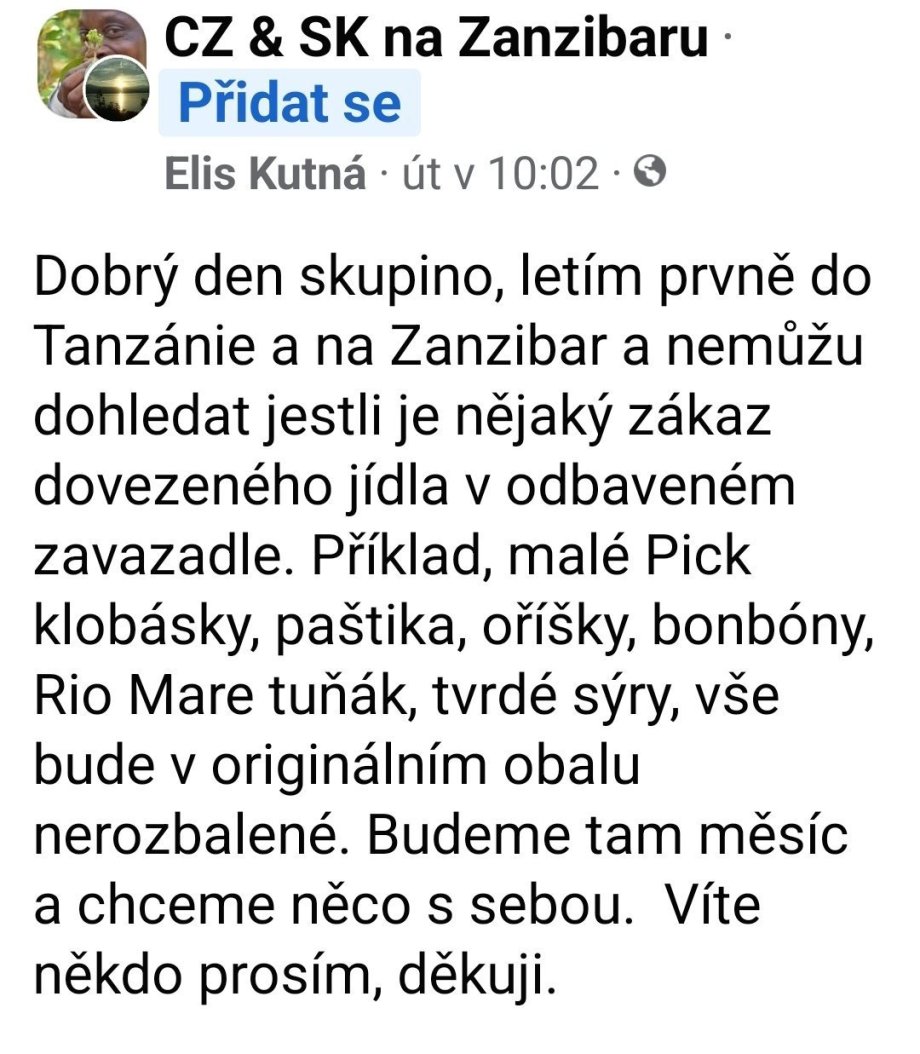Viewport: 920px width, 1054px height.
Task: Join the group with Přidat se
Action: [289, 104]
